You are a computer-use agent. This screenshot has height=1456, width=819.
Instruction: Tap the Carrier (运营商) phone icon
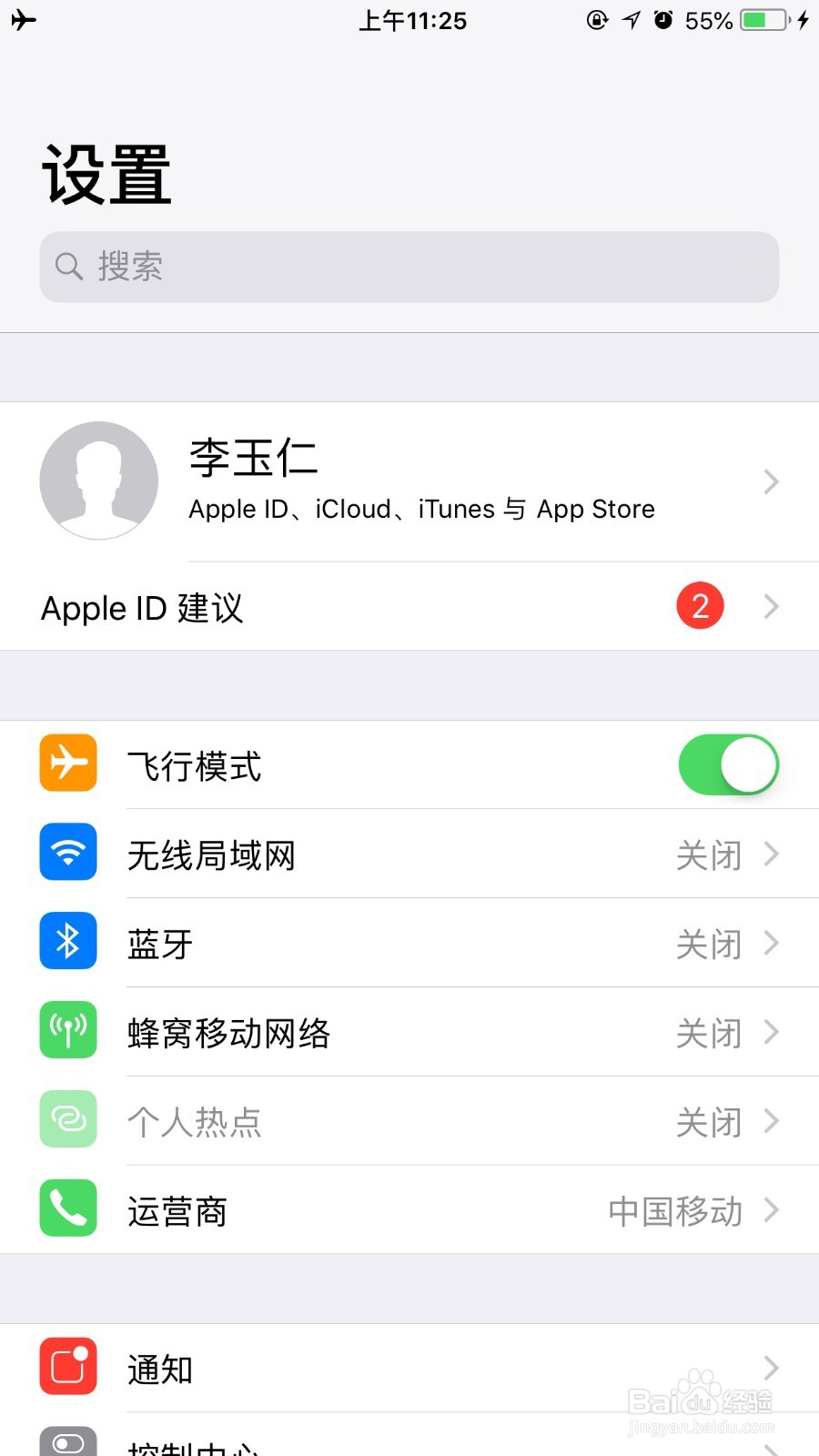coord(67,1209)
